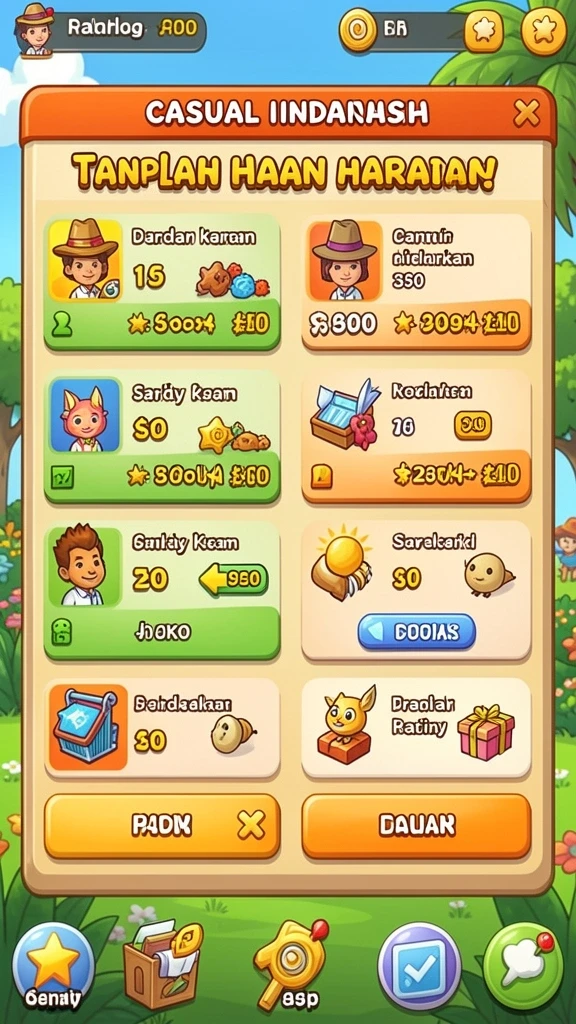Tap the star button on the coin bar
The height and width of the screenshot is (1024, 576).
(484, 31)
